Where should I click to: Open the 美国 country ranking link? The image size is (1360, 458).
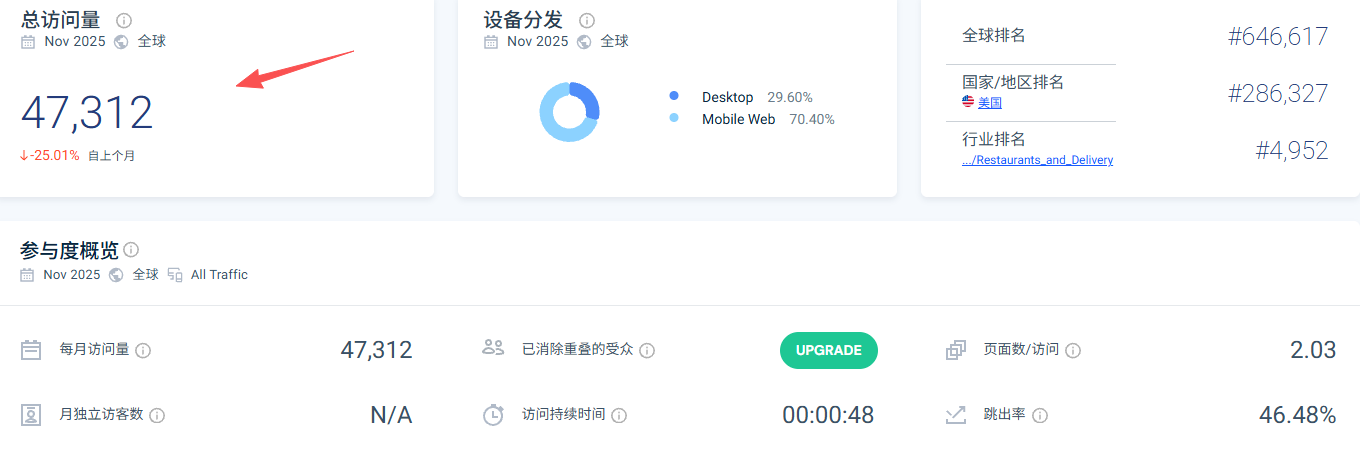[989, 103]
